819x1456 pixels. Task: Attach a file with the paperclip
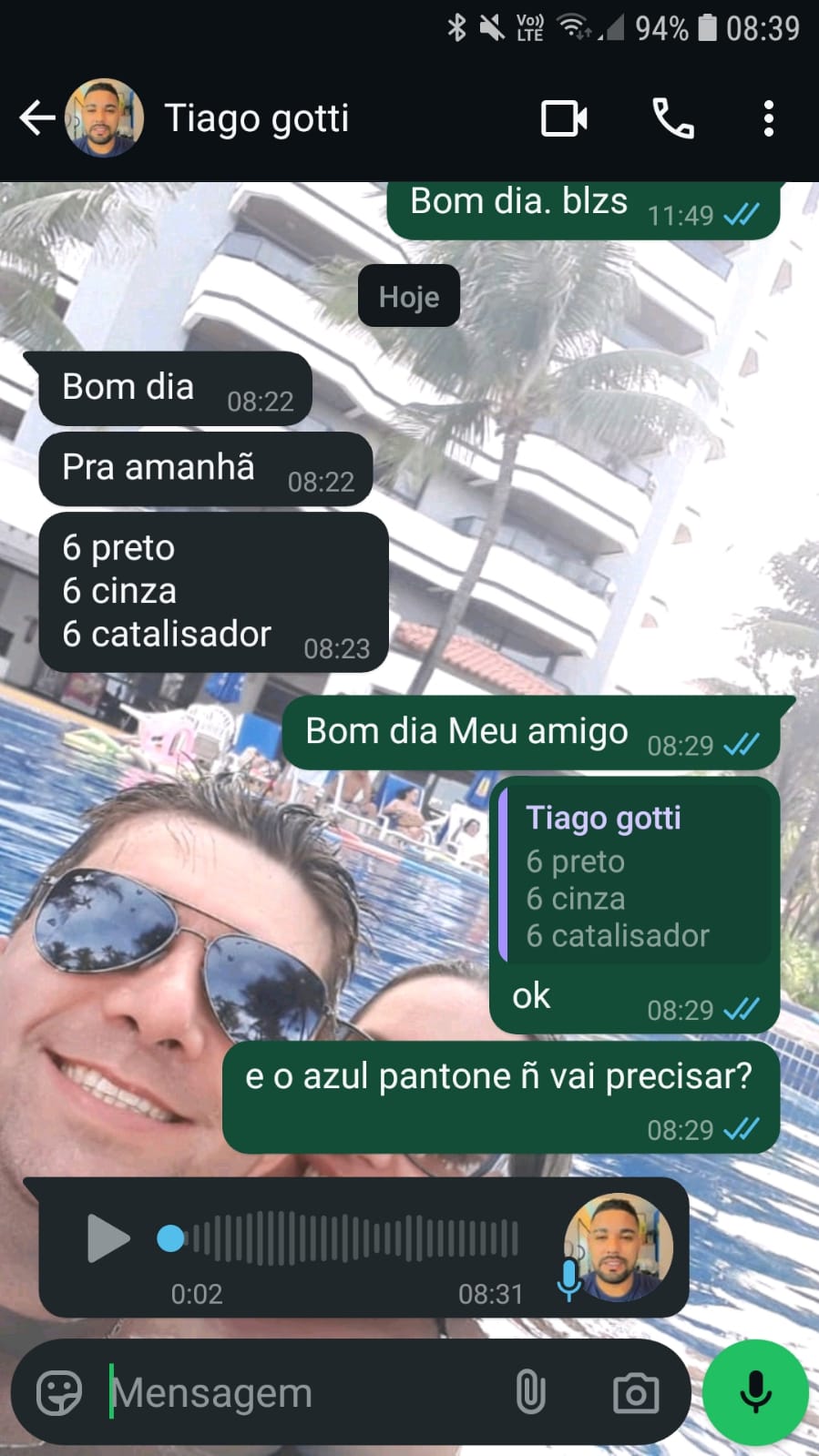(x=530, y=1392)
